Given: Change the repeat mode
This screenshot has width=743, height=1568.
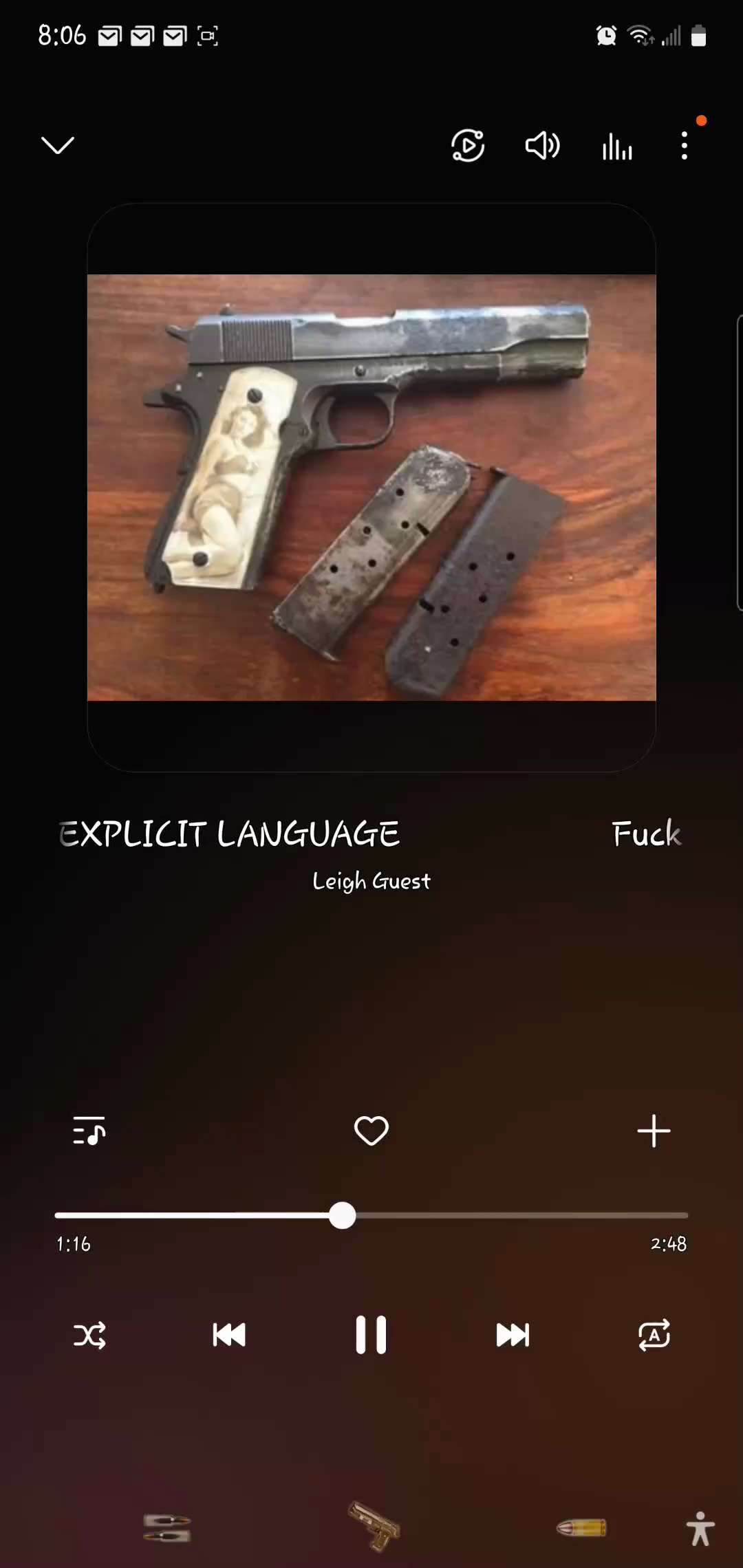Looking at the screenshot, I should pyautogui.click(x=654, y=1335).
